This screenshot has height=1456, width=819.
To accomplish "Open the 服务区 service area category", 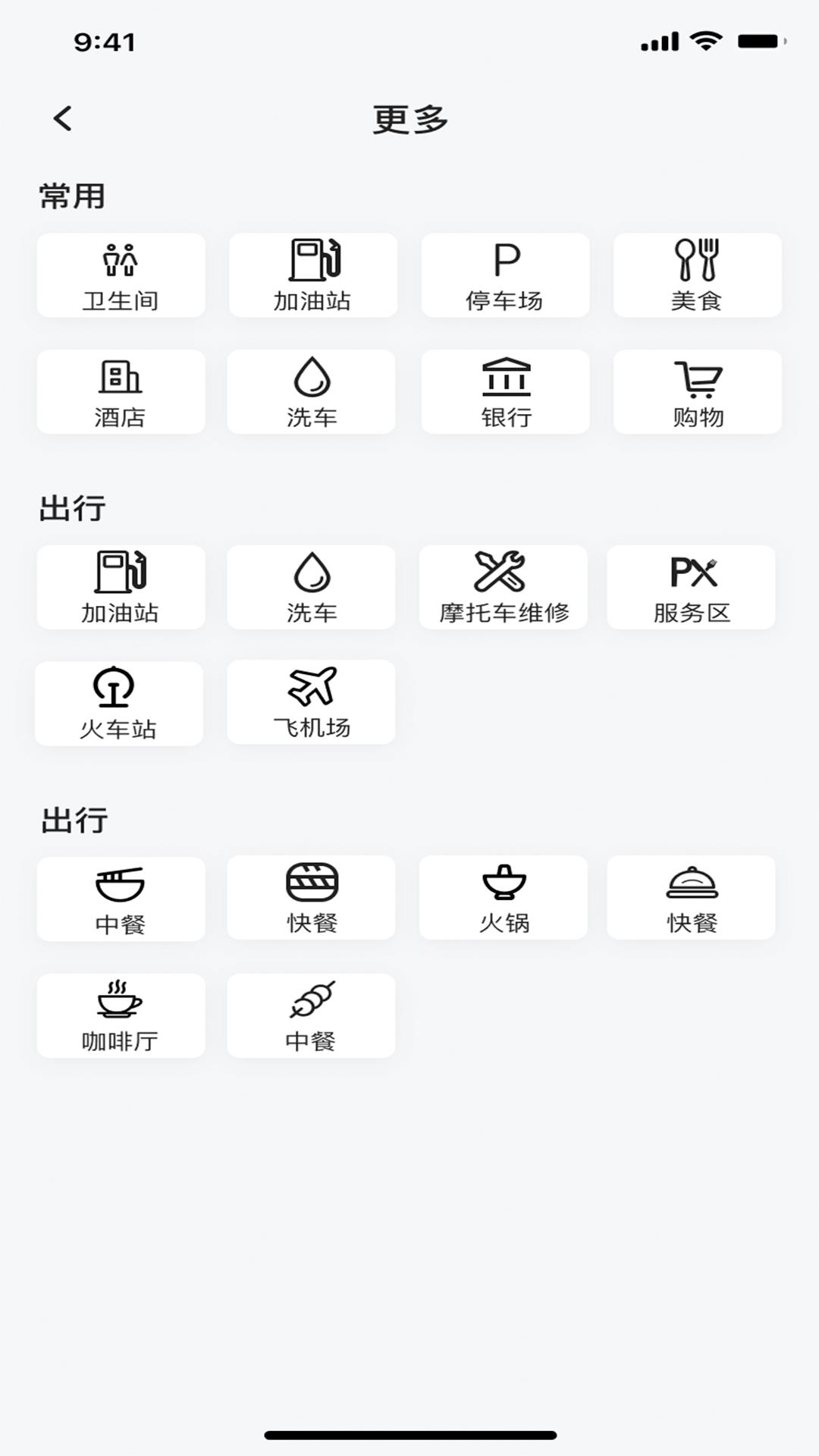I will tap(691, 588).
